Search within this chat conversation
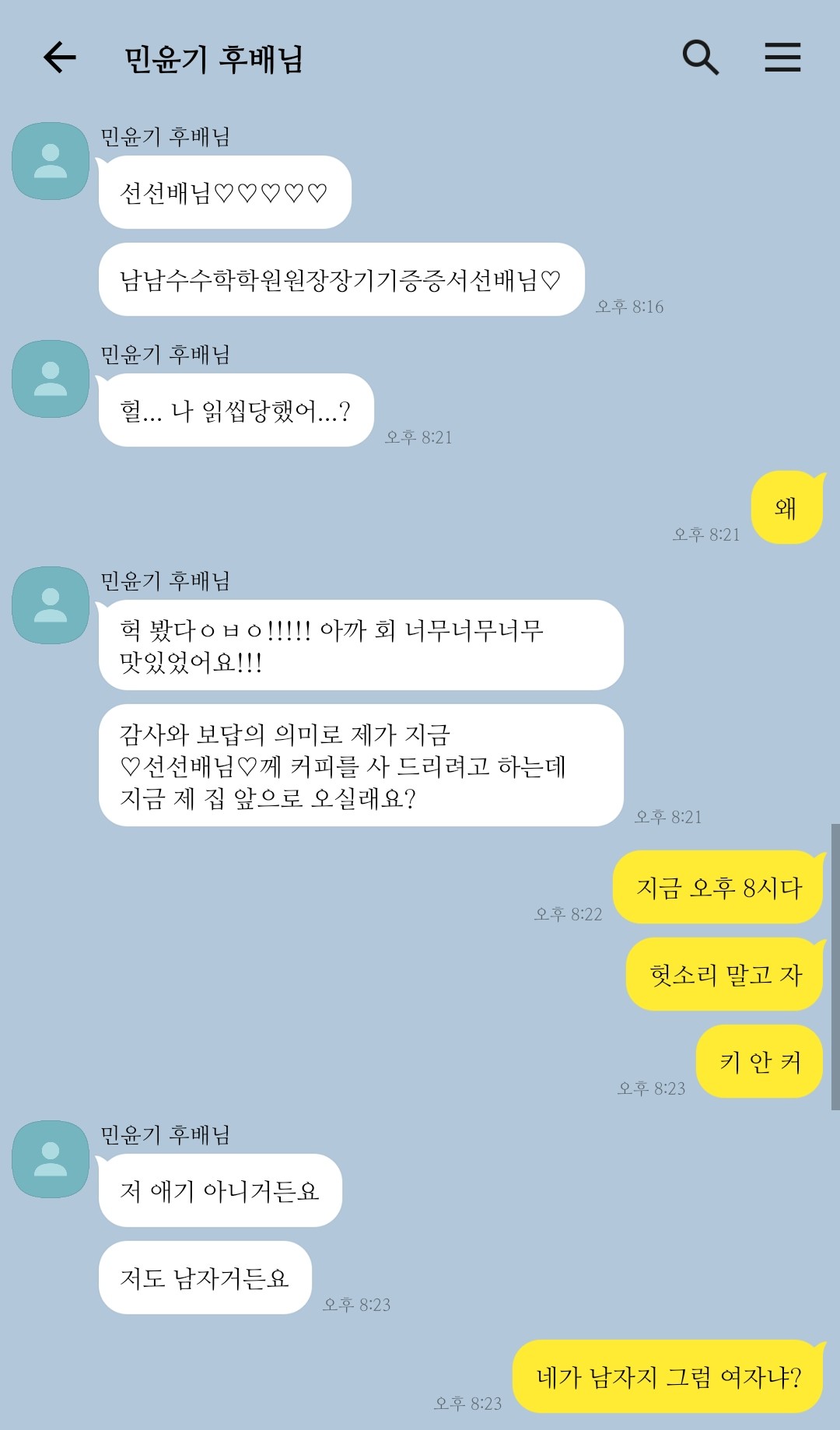 coord(700,58)
